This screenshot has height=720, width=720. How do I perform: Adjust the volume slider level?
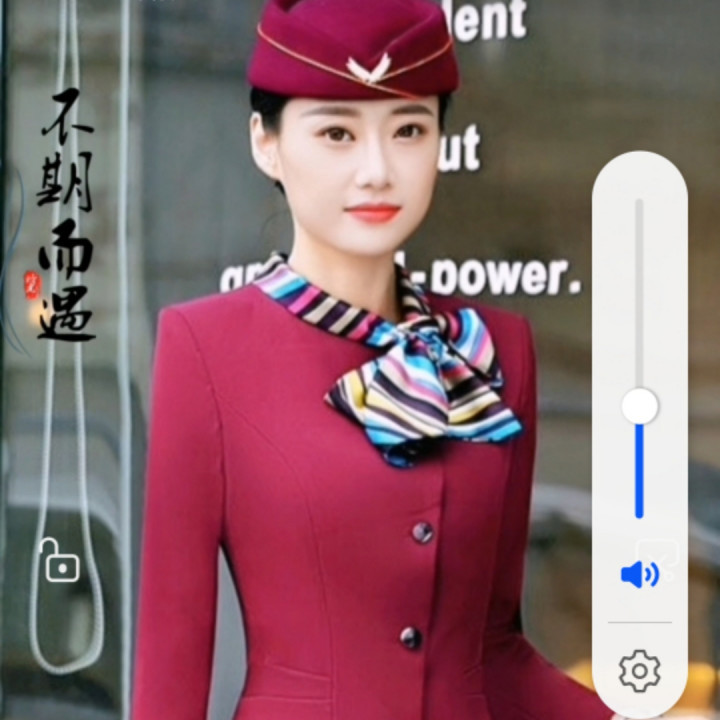click(639, 407)
